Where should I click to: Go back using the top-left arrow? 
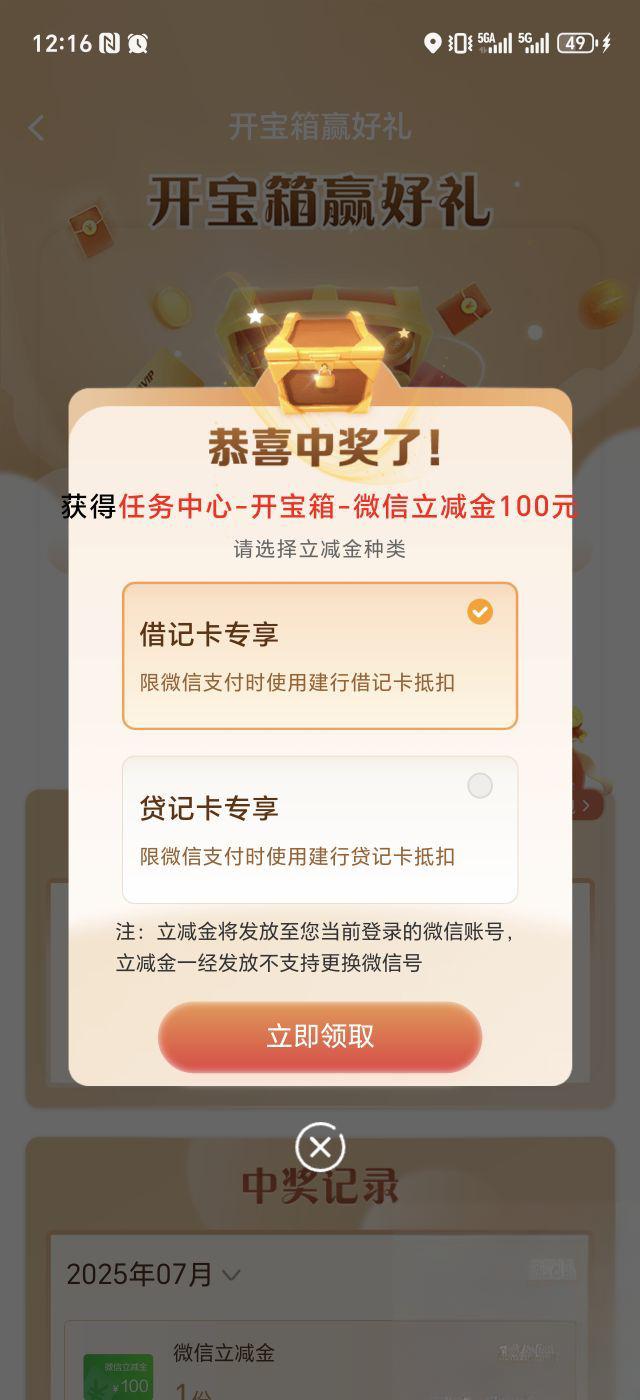coord(37,128)
